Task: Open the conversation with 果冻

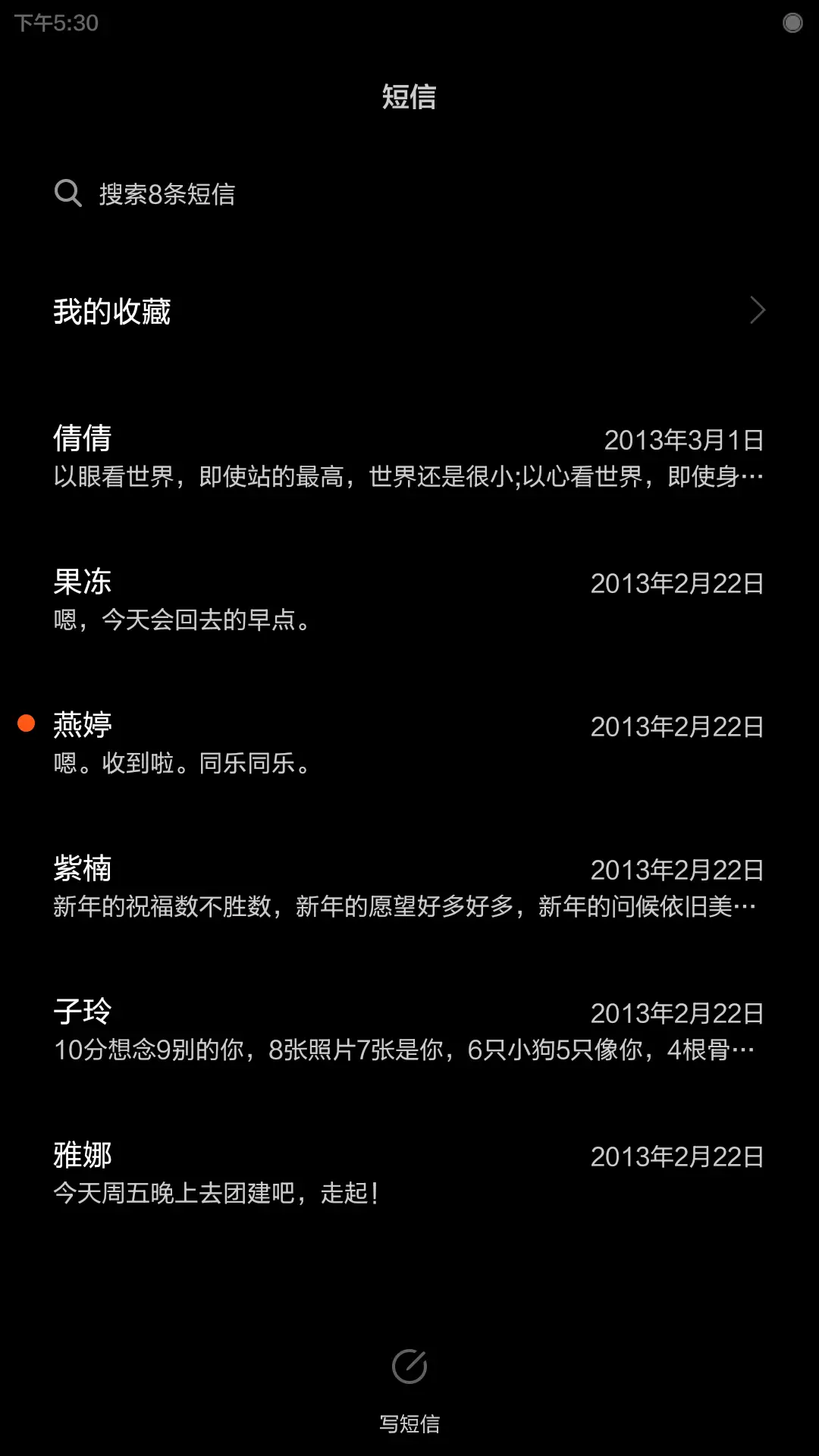Action: click(x=409, y=599)
